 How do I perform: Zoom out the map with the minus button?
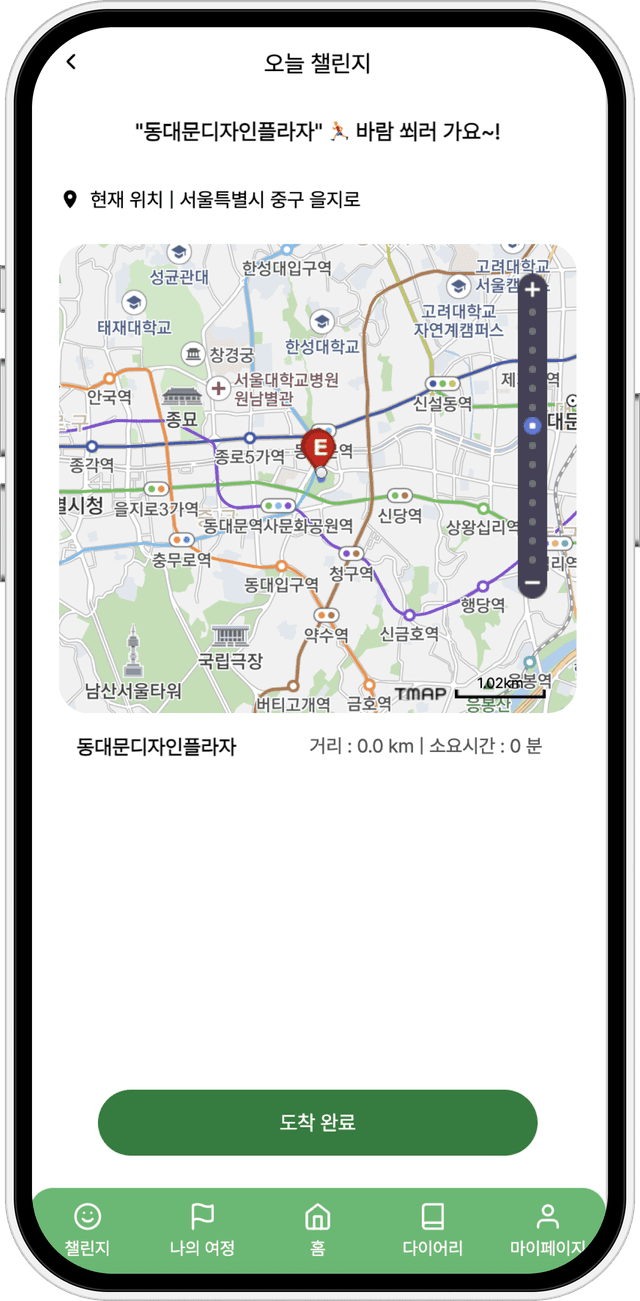point(532,583)
